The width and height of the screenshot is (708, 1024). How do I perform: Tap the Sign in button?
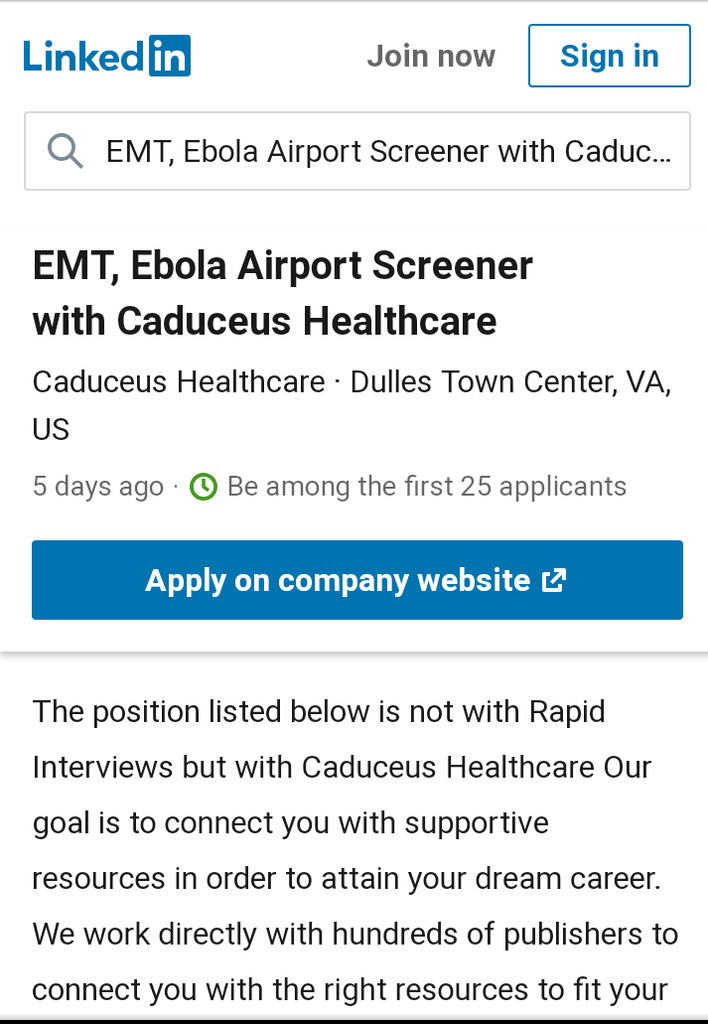pos(609,56)
